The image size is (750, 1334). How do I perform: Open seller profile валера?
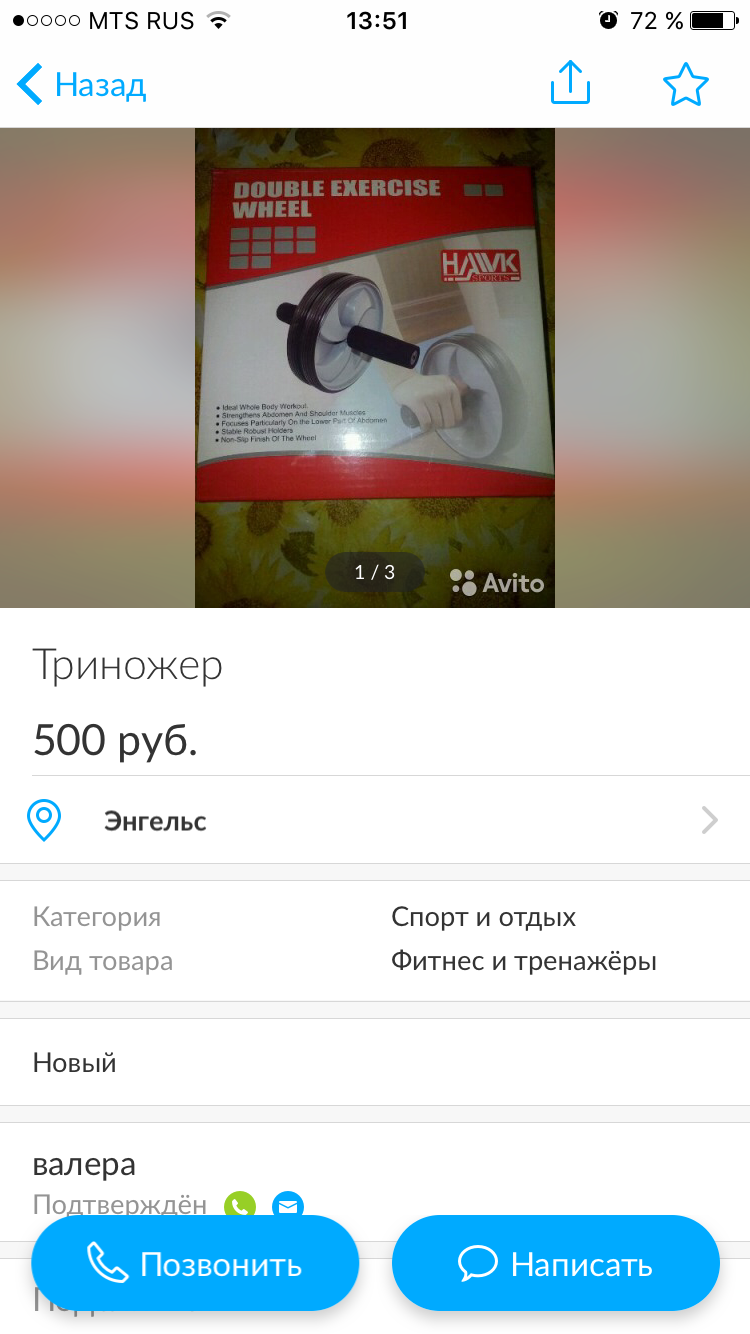click(85, 1165)
